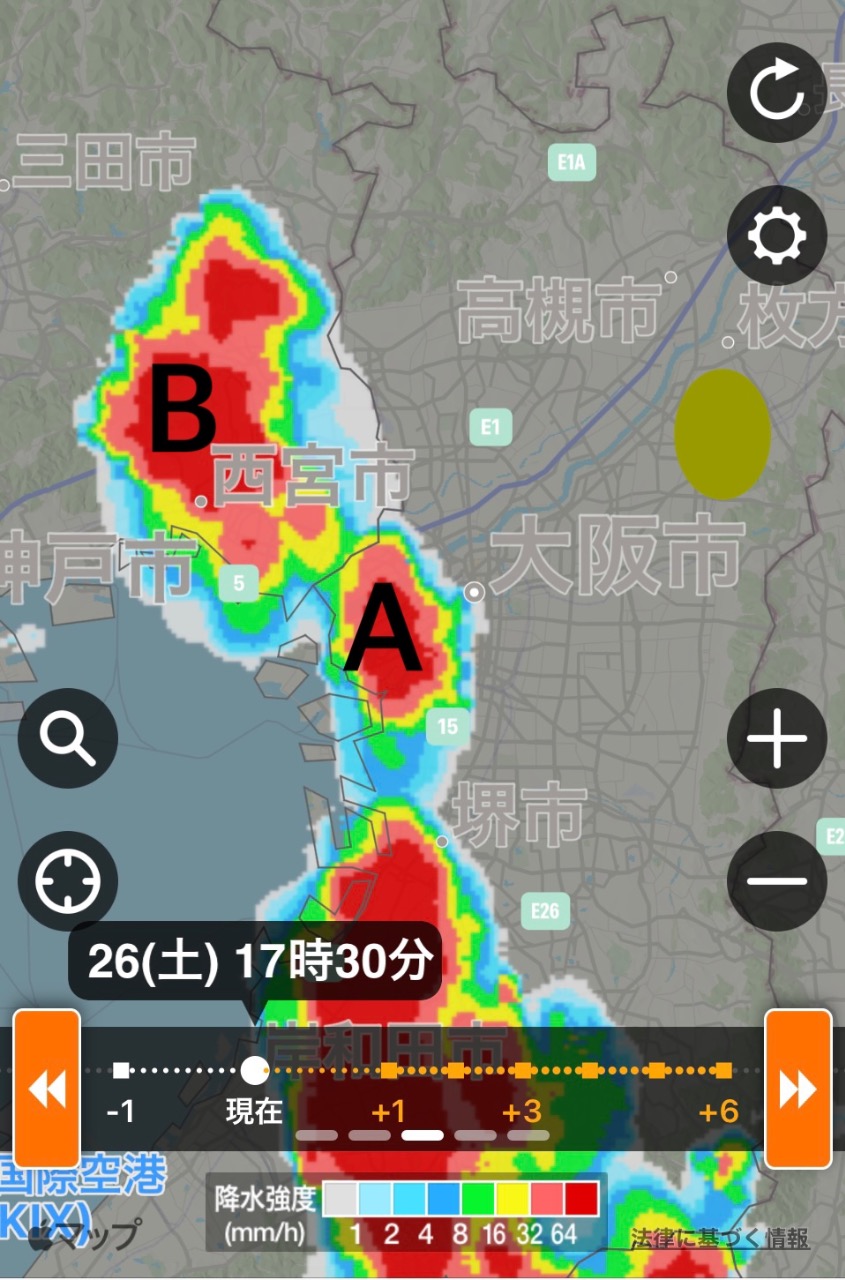Screen dimensions: 845x1280
Task: Zoom out with the minus button
Action: [776, 881]
